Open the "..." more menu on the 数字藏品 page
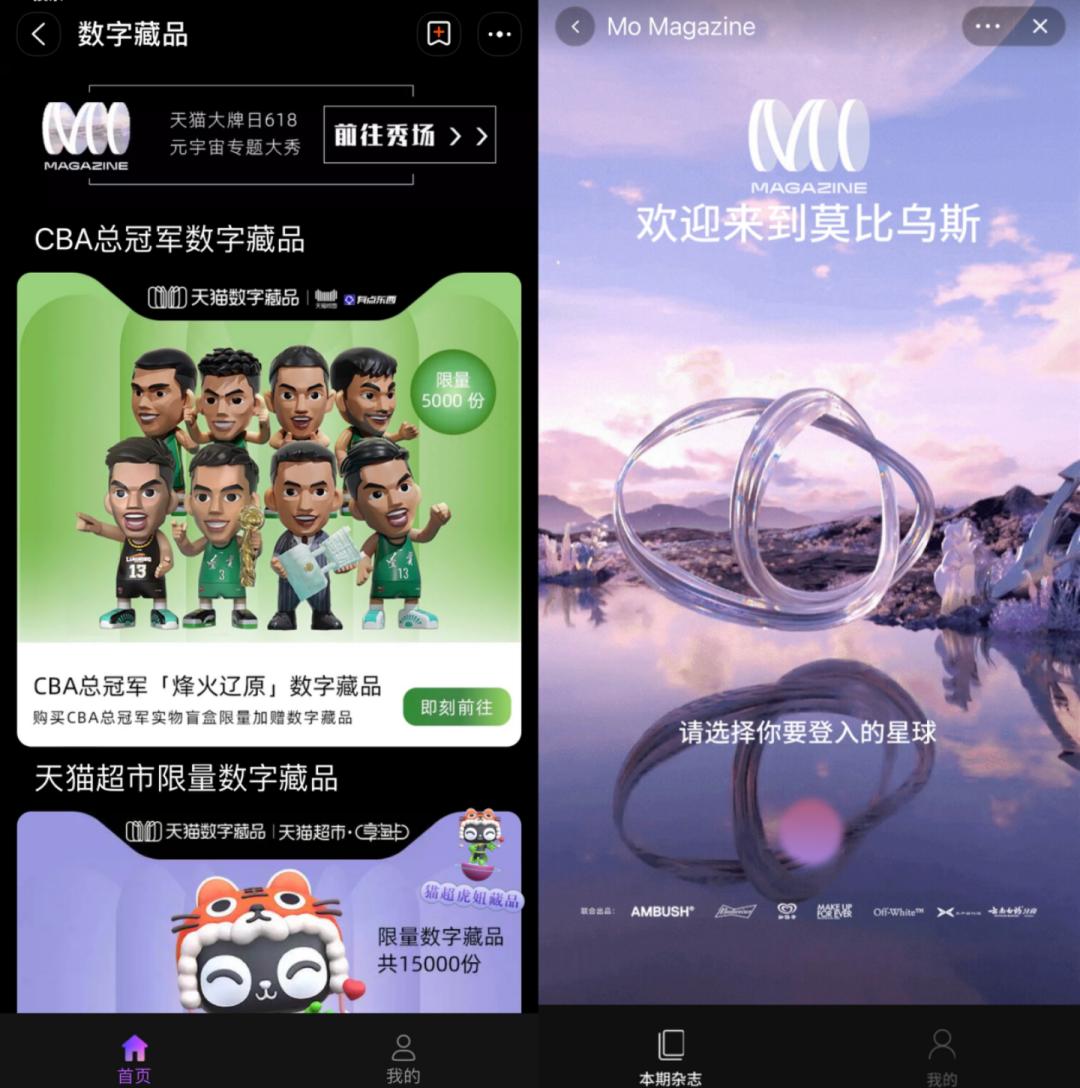 click(x=499, y=34)
